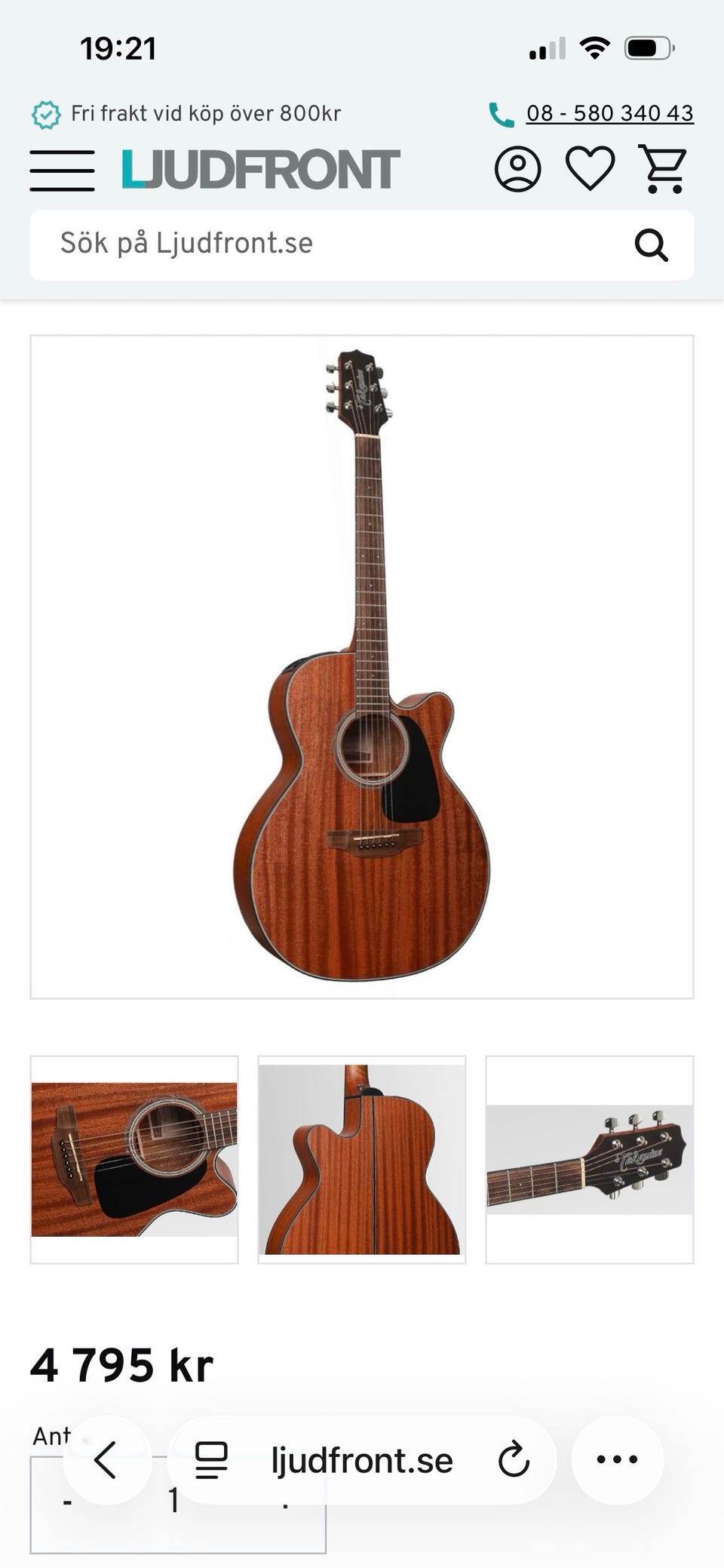This screenshot has width=724, height=1568.
Task: Open the user account icon
Action: pos(517,169)
